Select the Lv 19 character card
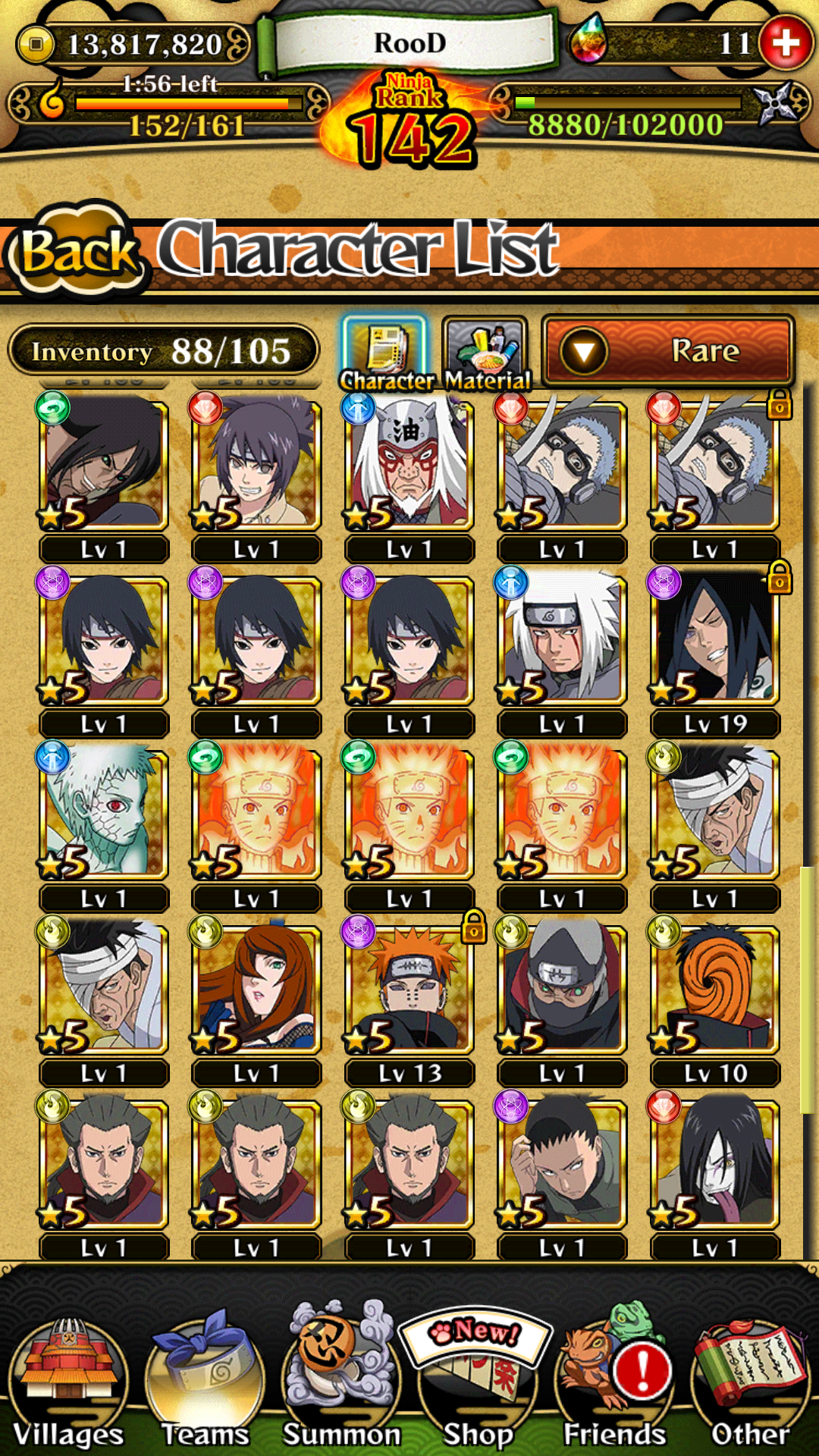This screenshot has height=1456, width=819. (714, 651)
